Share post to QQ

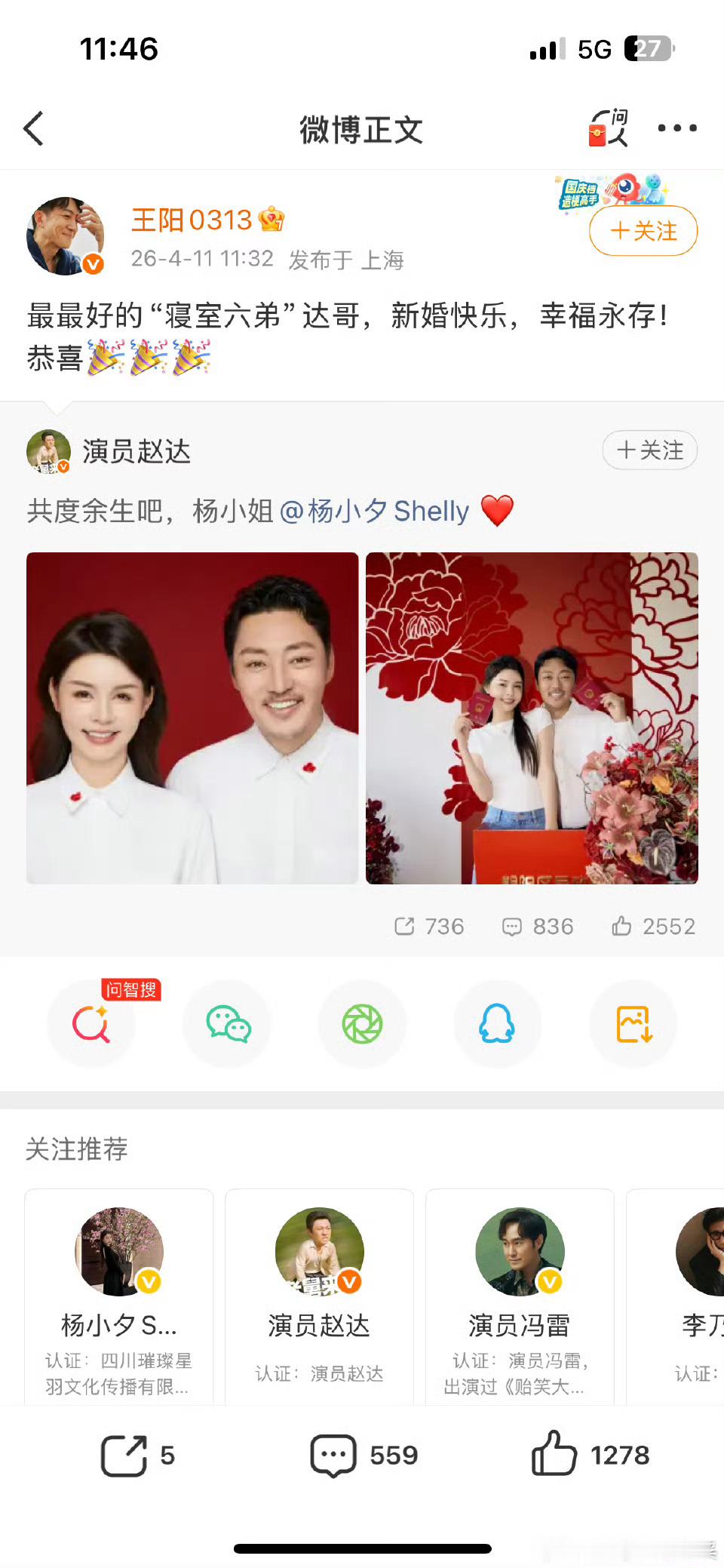(498, 1024)
